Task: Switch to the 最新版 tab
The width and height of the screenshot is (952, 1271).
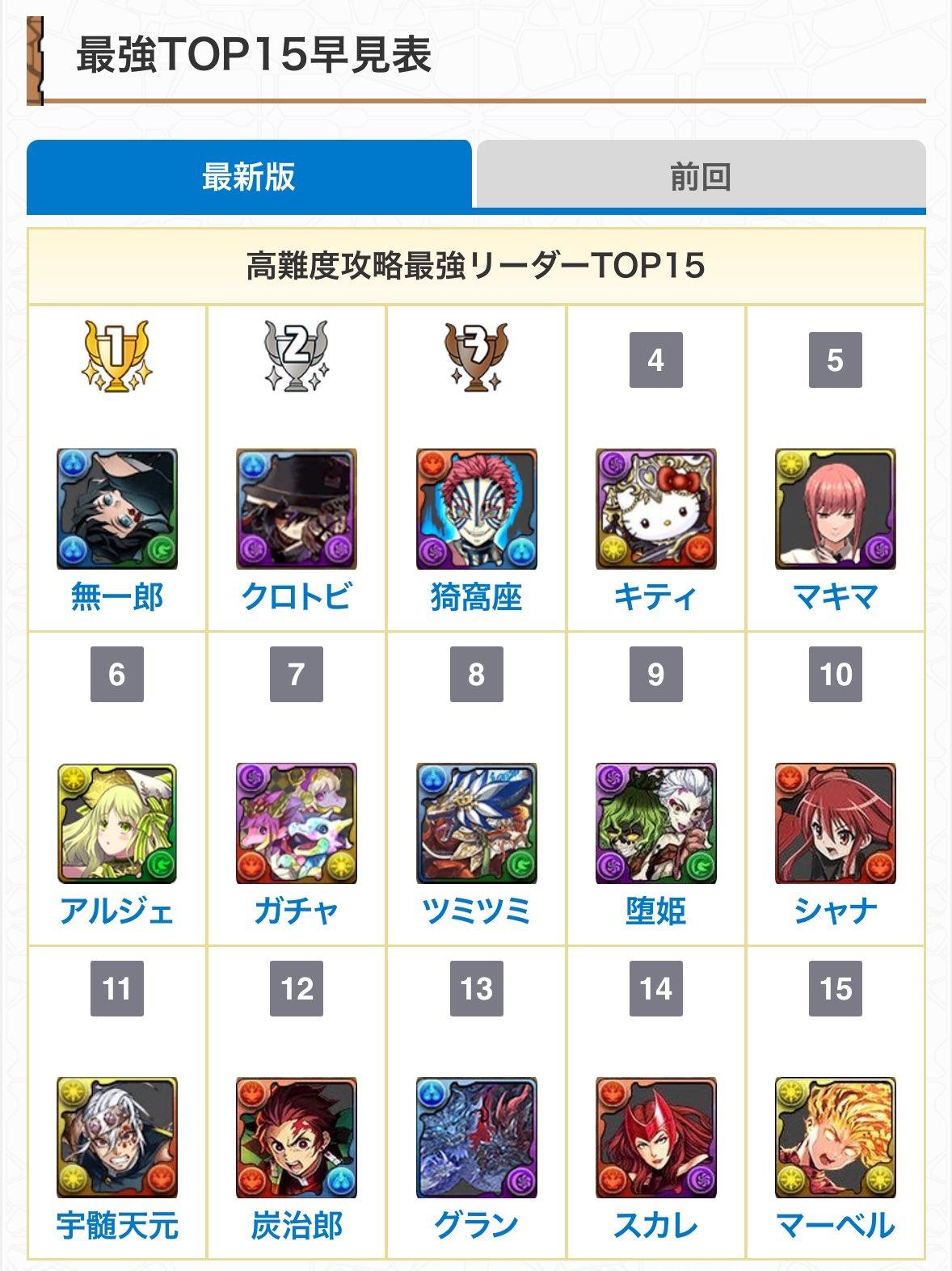Action: pos(249,176)
